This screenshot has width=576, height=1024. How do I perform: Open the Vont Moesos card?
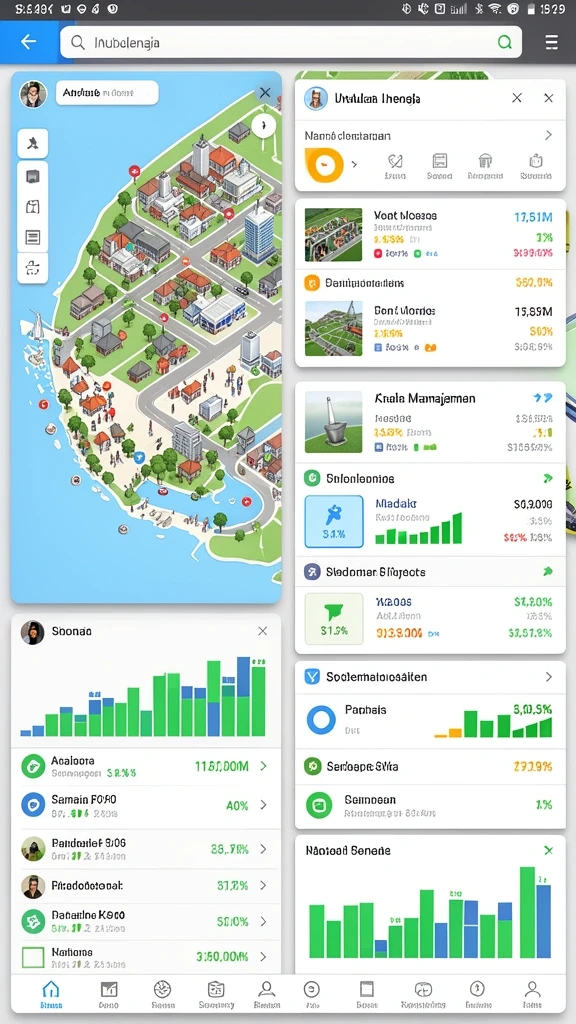click(430, 234)
